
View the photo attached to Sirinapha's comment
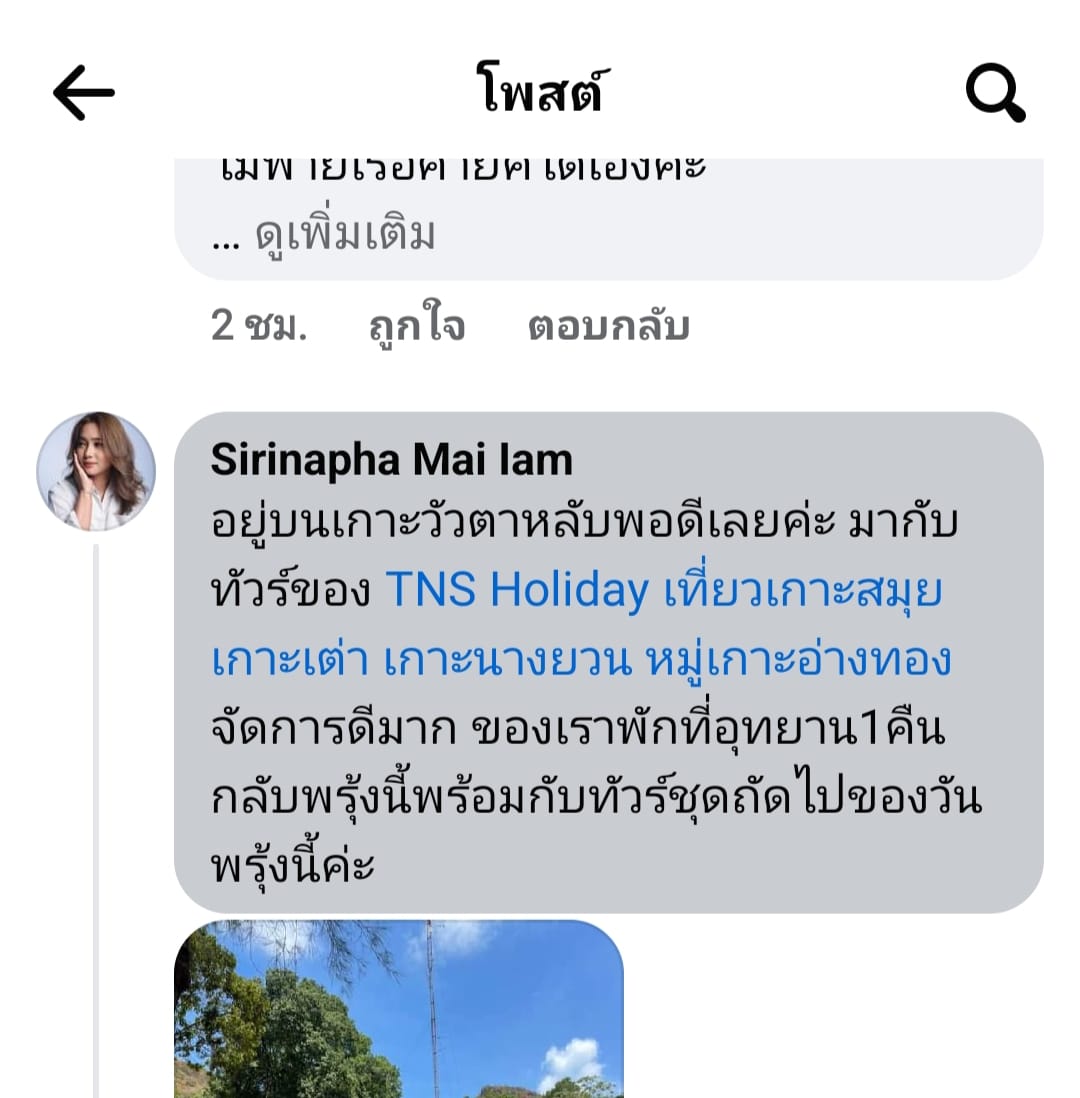click(x=398, y=1008)
